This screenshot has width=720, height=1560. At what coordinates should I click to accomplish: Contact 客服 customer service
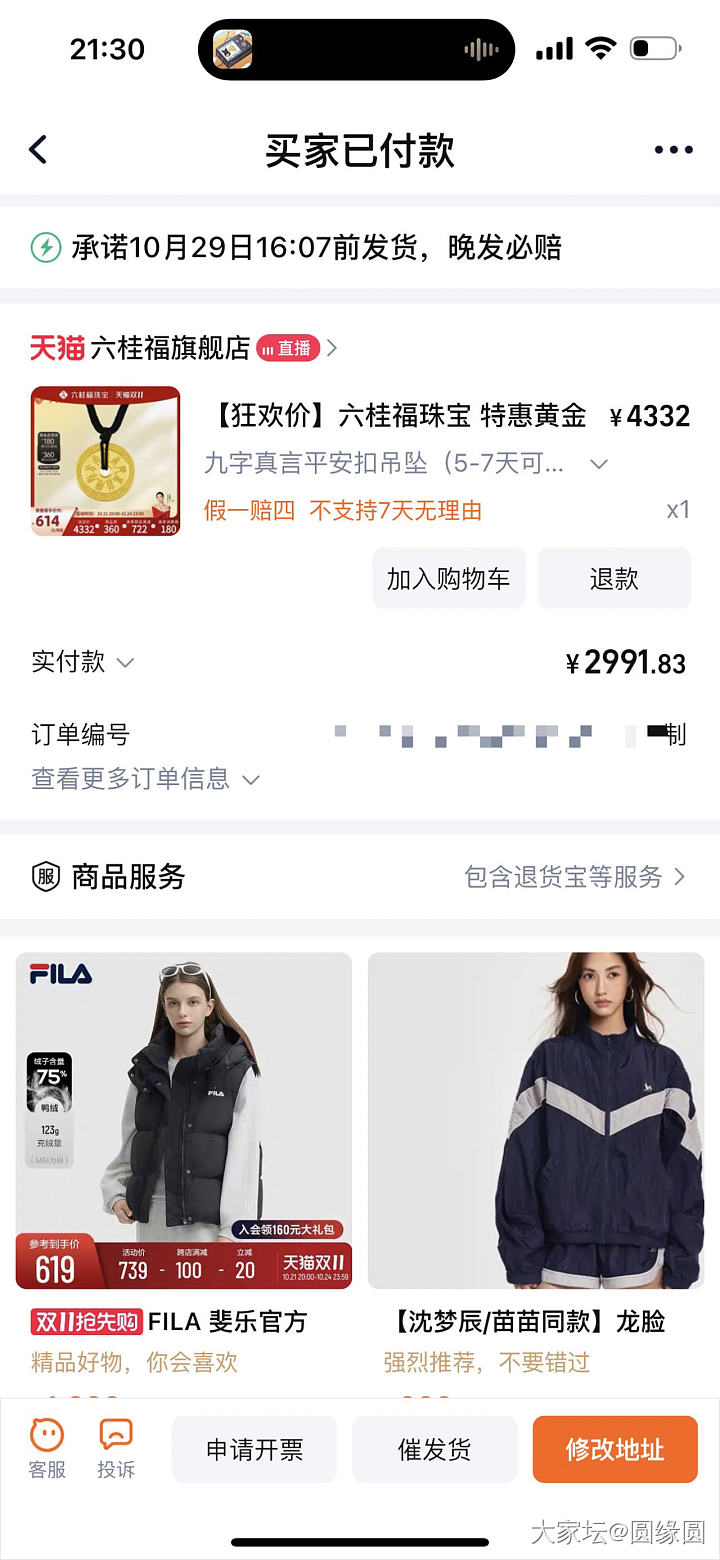[x=47, y=1449]
